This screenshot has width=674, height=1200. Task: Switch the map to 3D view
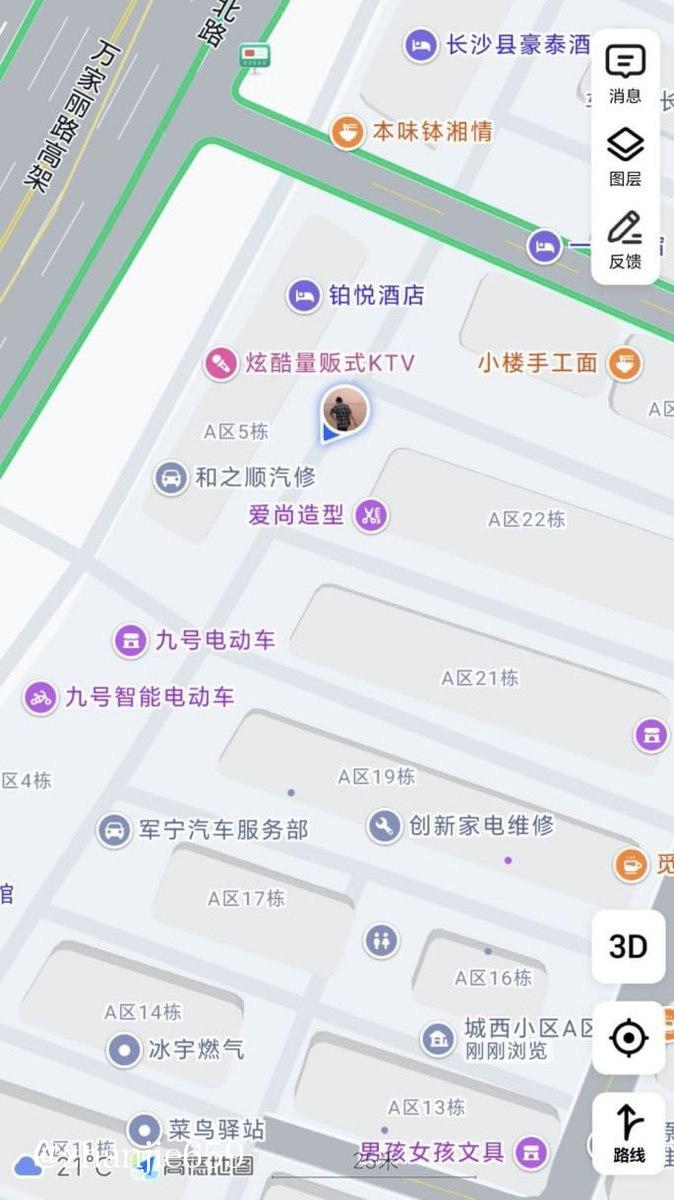click(x=628, y=946)
